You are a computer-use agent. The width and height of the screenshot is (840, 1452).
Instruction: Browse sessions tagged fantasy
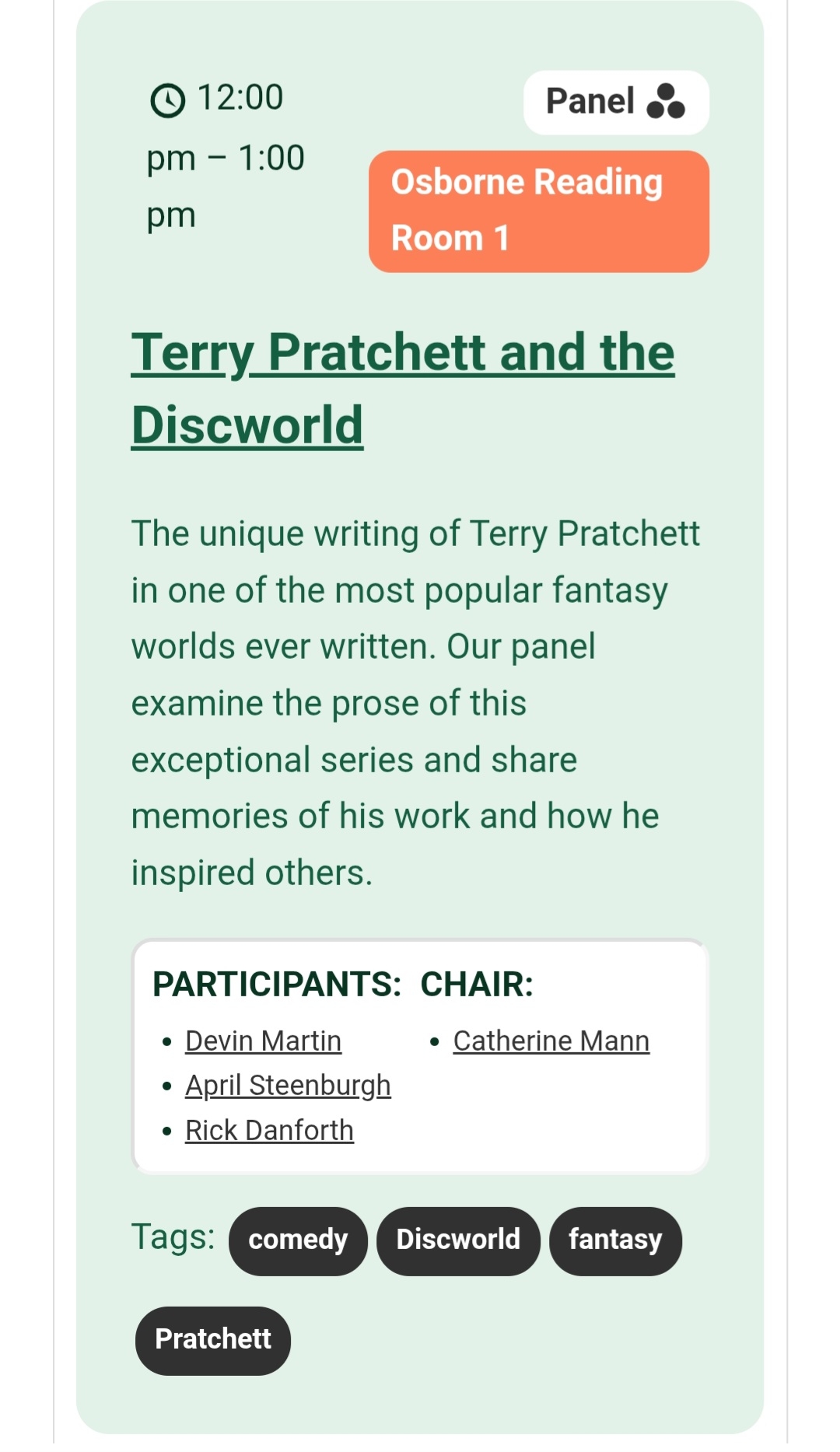[615, 1240]
